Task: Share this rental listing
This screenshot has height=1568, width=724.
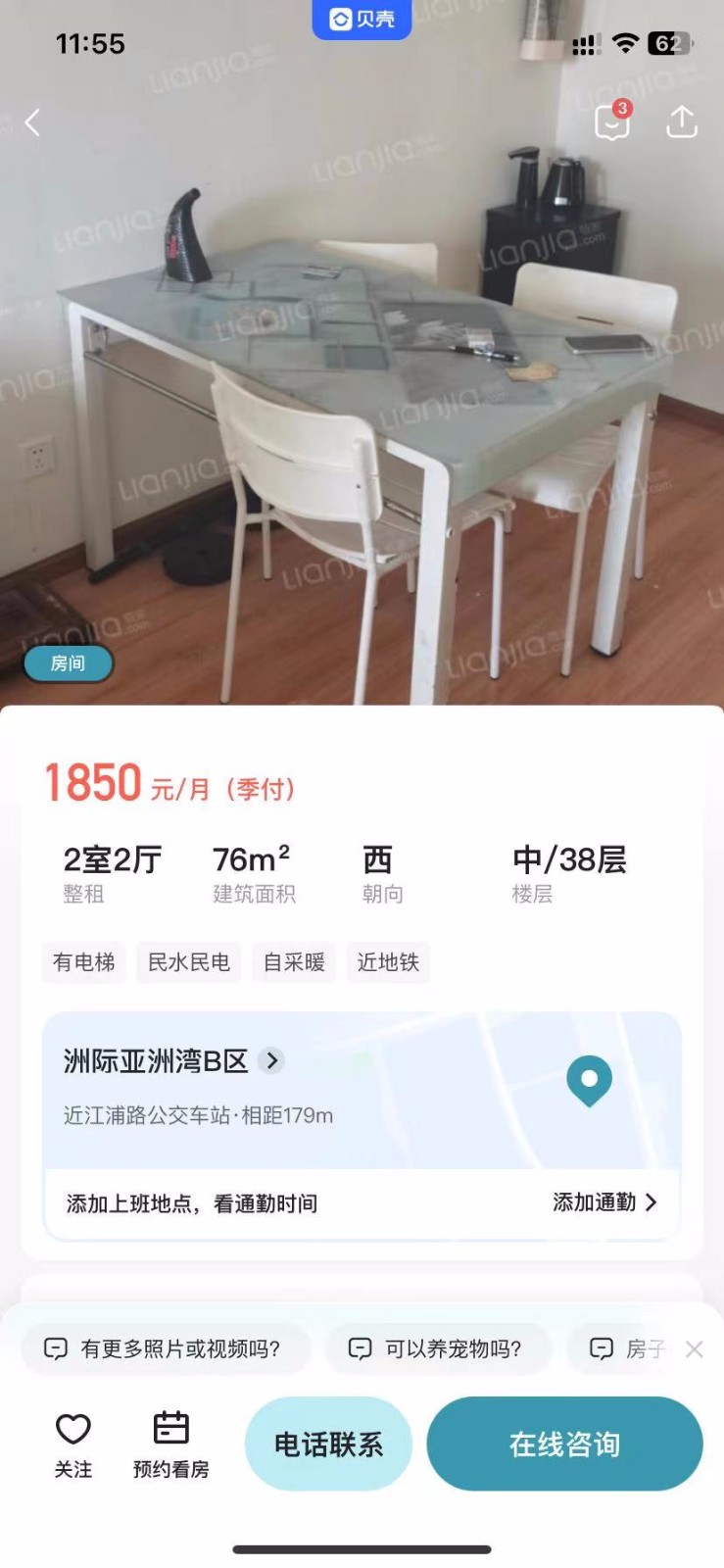Action: (681, 122)
